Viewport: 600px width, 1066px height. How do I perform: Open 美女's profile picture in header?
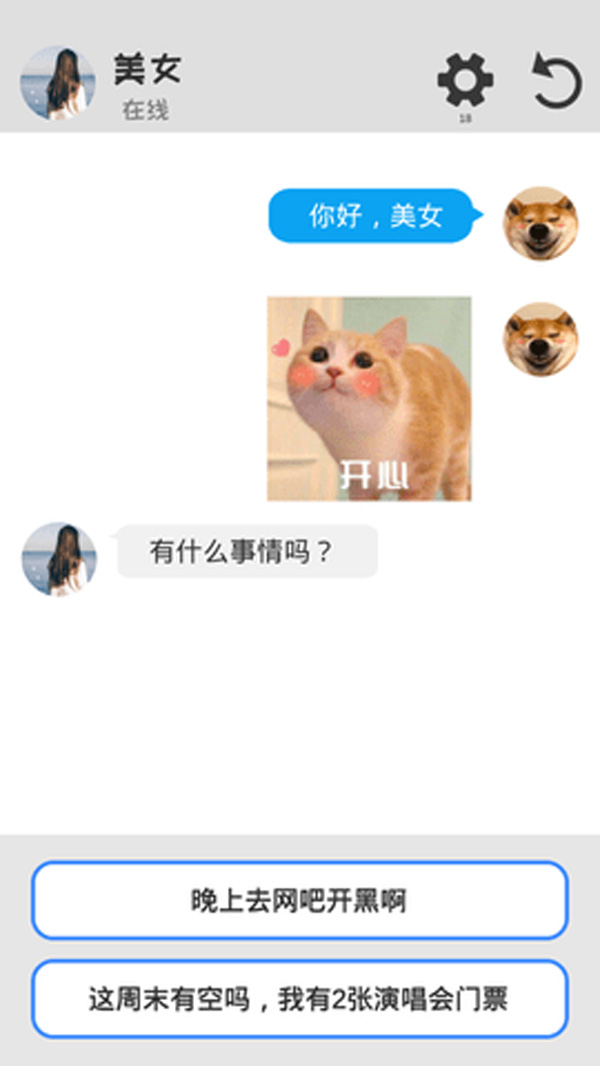(58, 84)
